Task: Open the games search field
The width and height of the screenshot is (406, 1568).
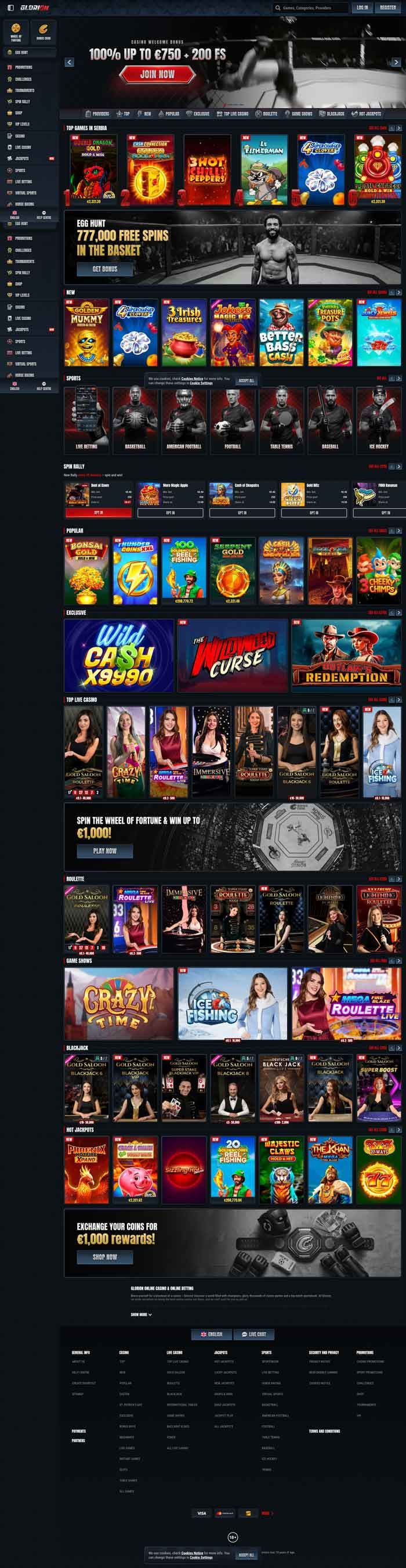Action: (x=311, y=8)
